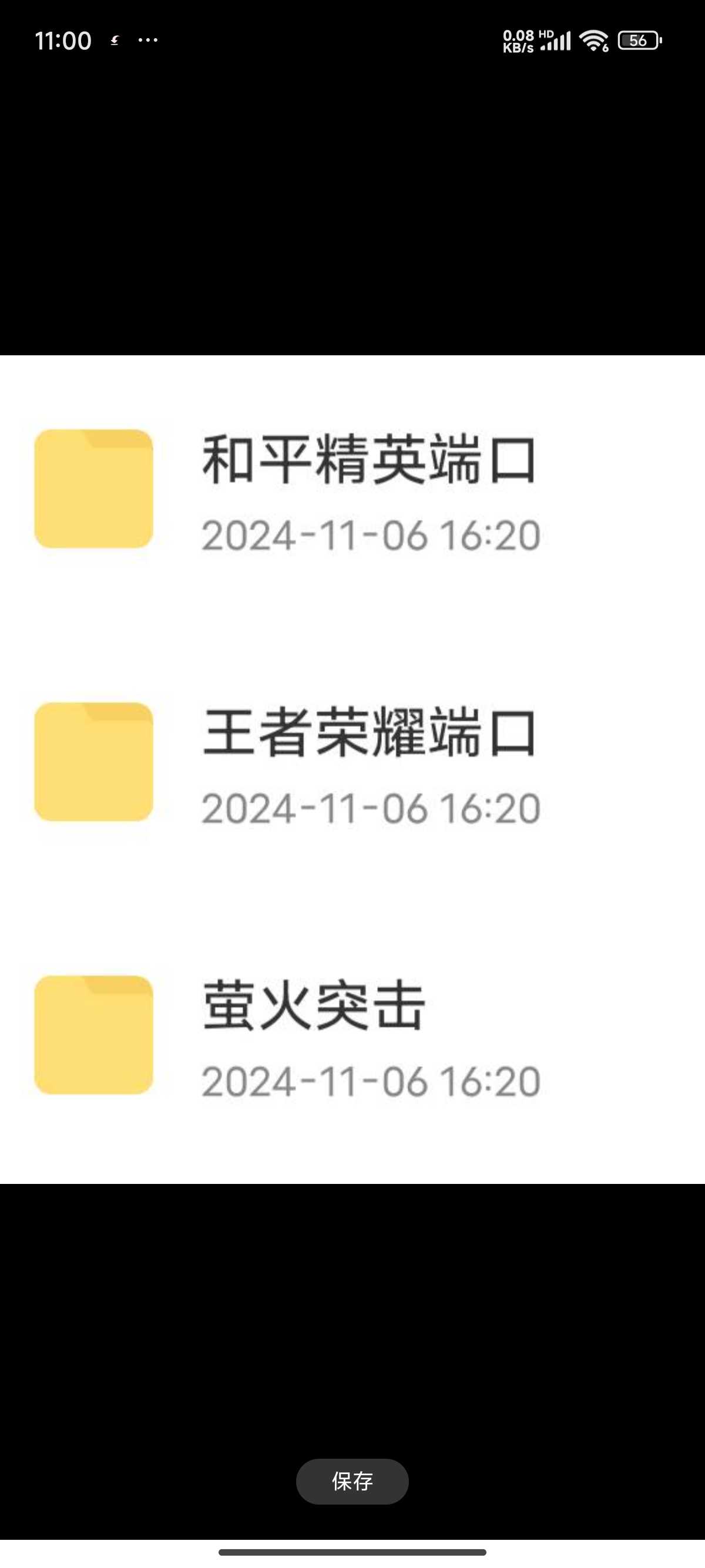Screen dimensions: 705x1568
Task: Tap the 保存 button
Action: (352, 1481)
